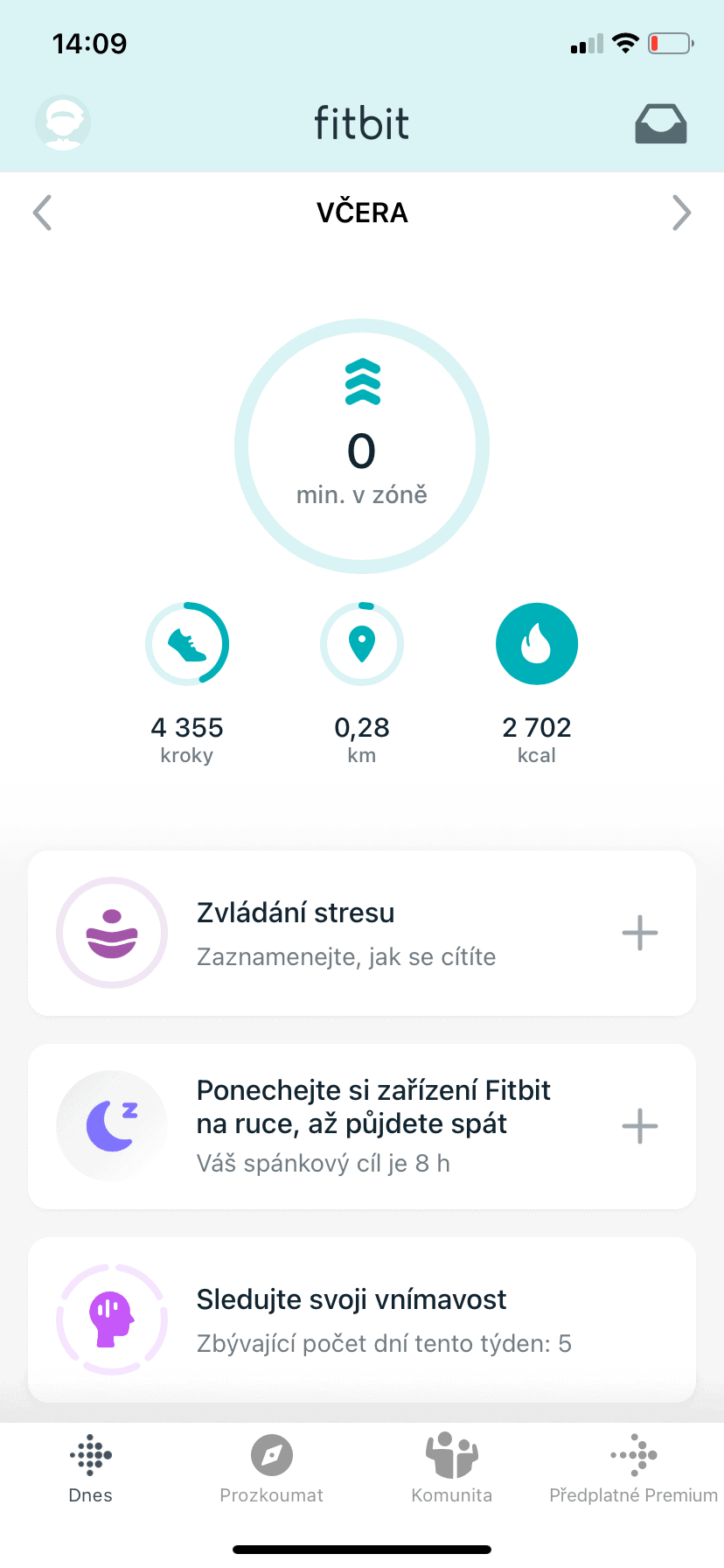Go to the previous day

pos(42,213)
